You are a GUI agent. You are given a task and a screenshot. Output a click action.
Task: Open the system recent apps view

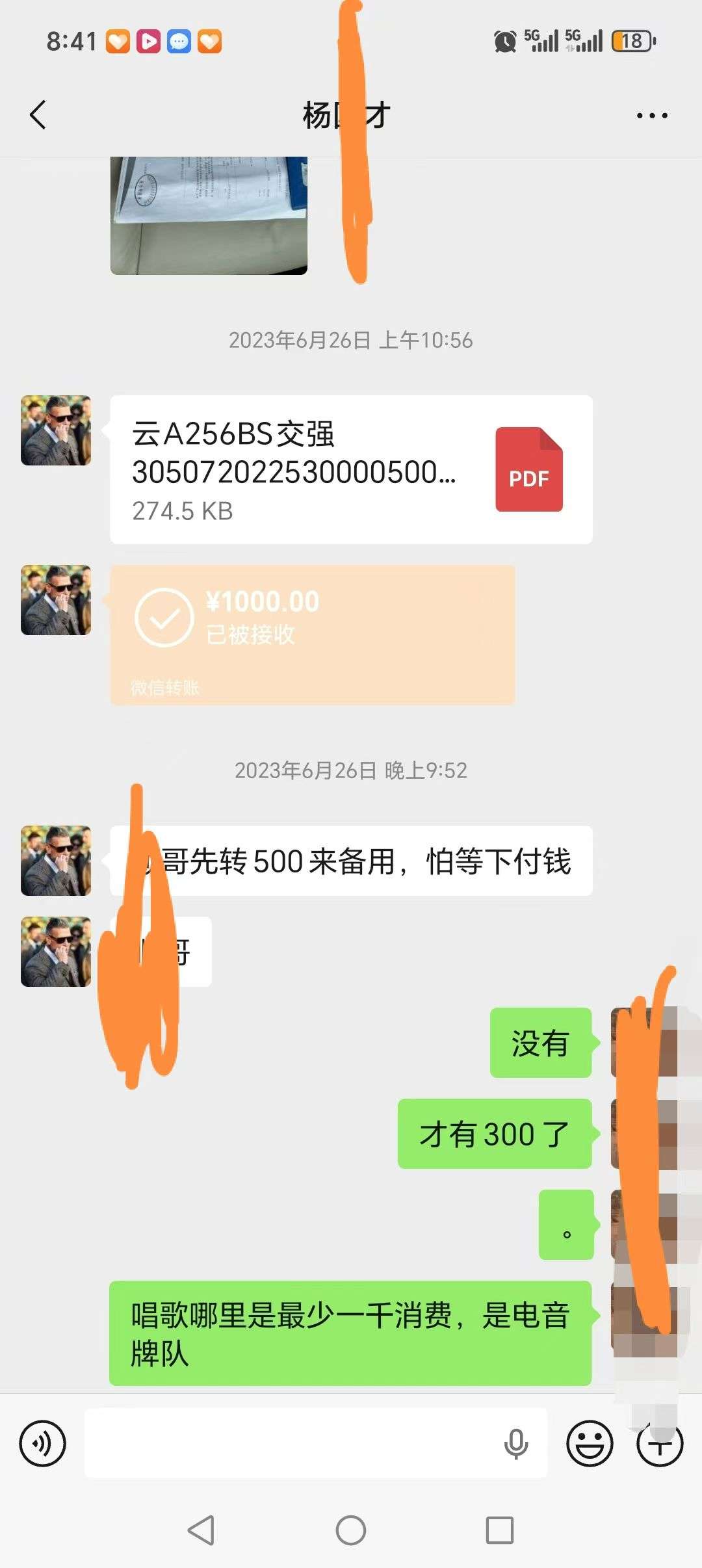click(500, 1530)
